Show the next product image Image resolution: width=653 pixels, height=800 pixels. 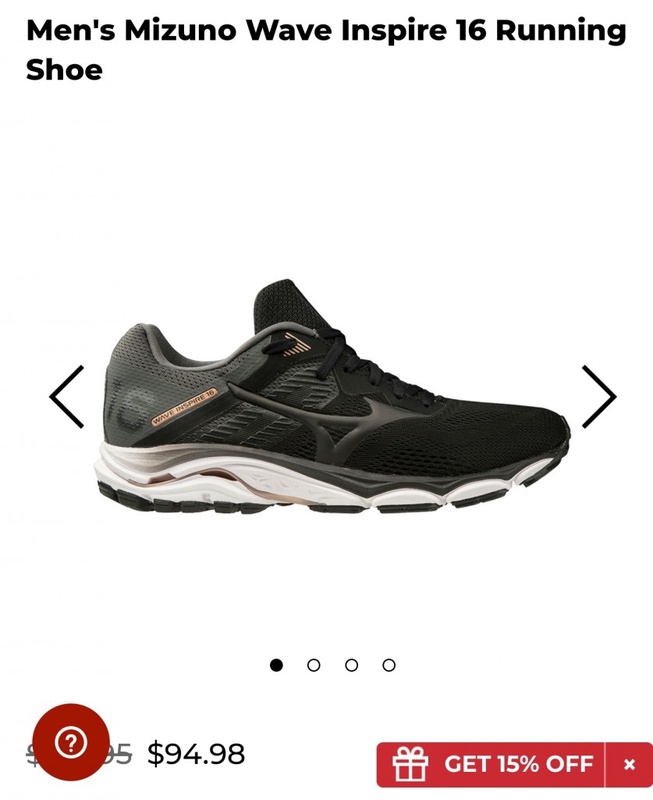(598, 397)
